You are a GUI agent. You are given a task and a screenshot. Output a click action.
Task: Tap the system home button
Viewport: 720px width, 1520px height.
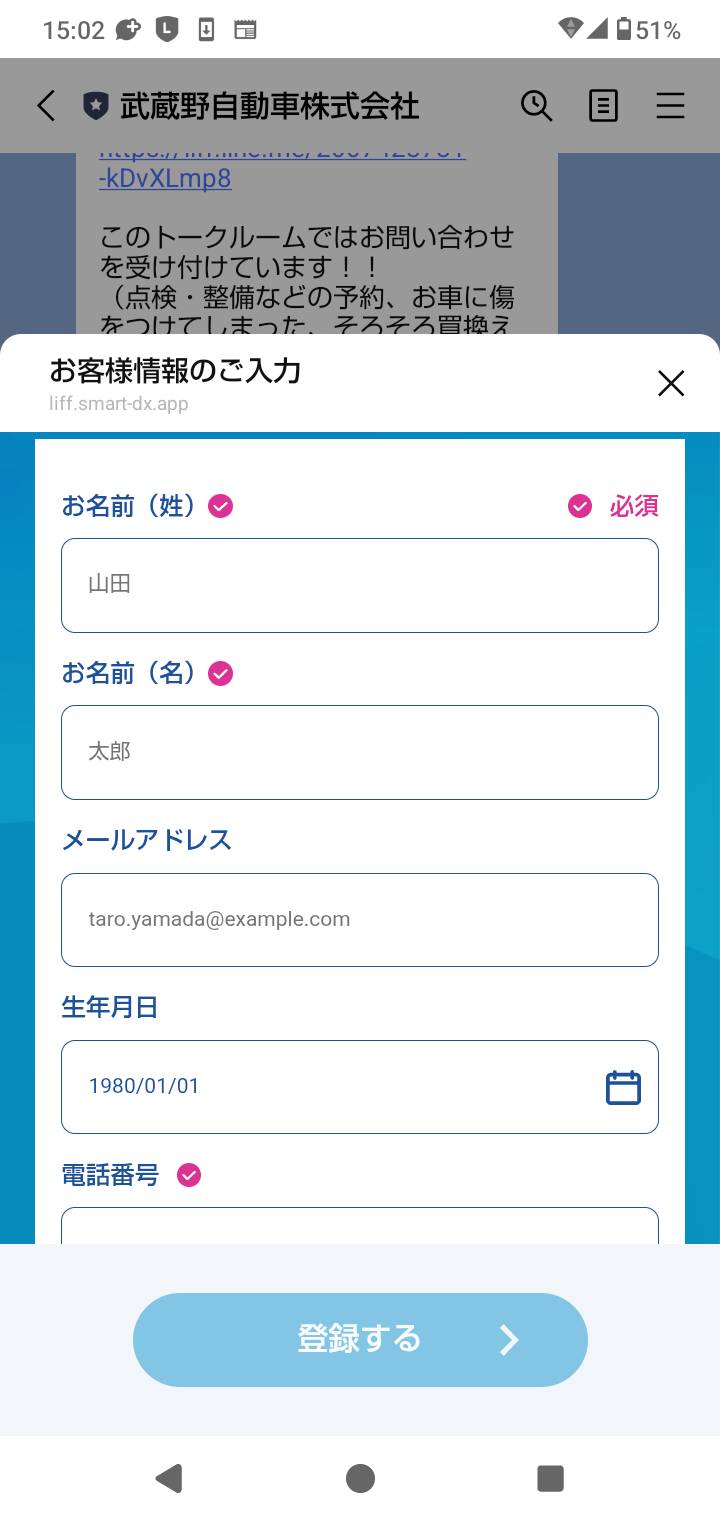click(360, 1478)
